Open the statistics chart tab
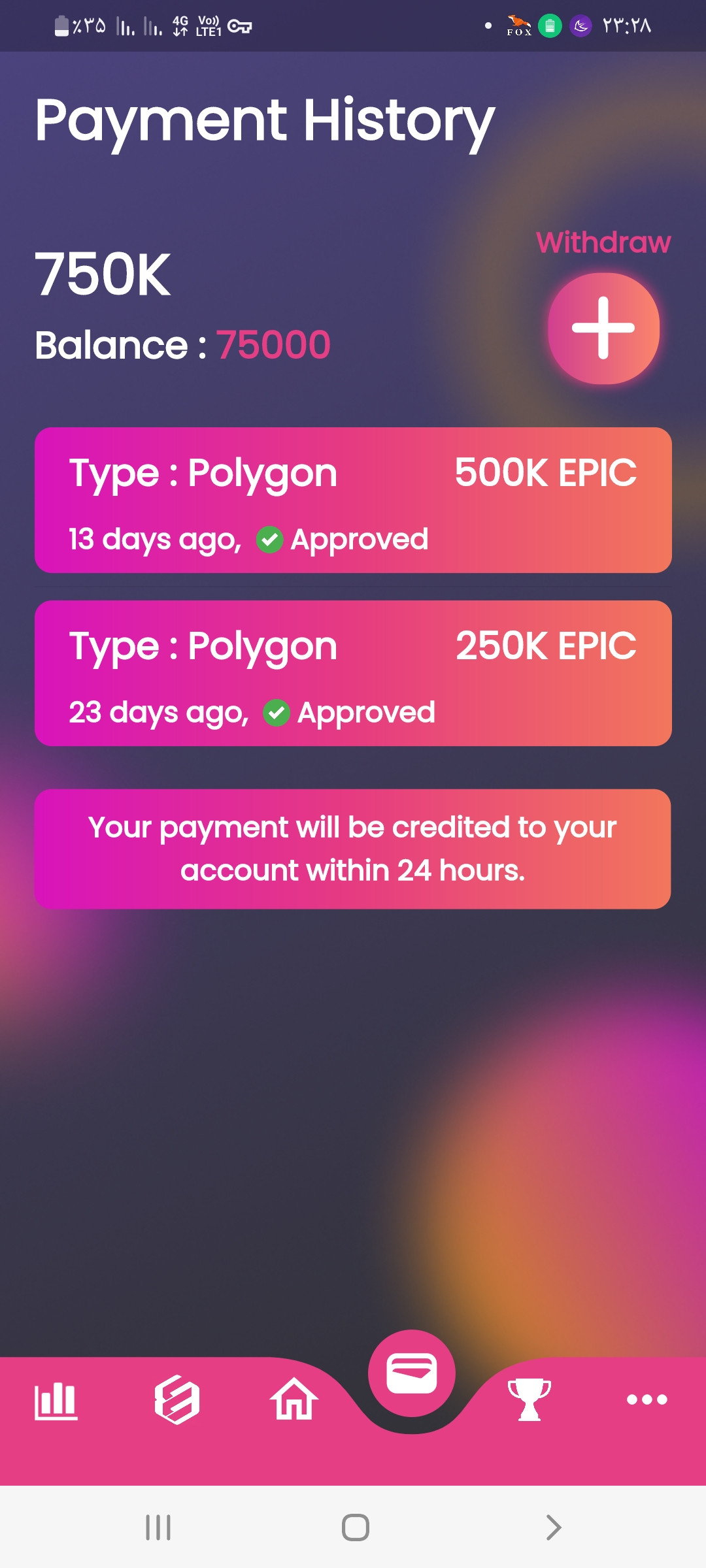Screen dimensions: 706x1568 click(x=56, y=1400)
